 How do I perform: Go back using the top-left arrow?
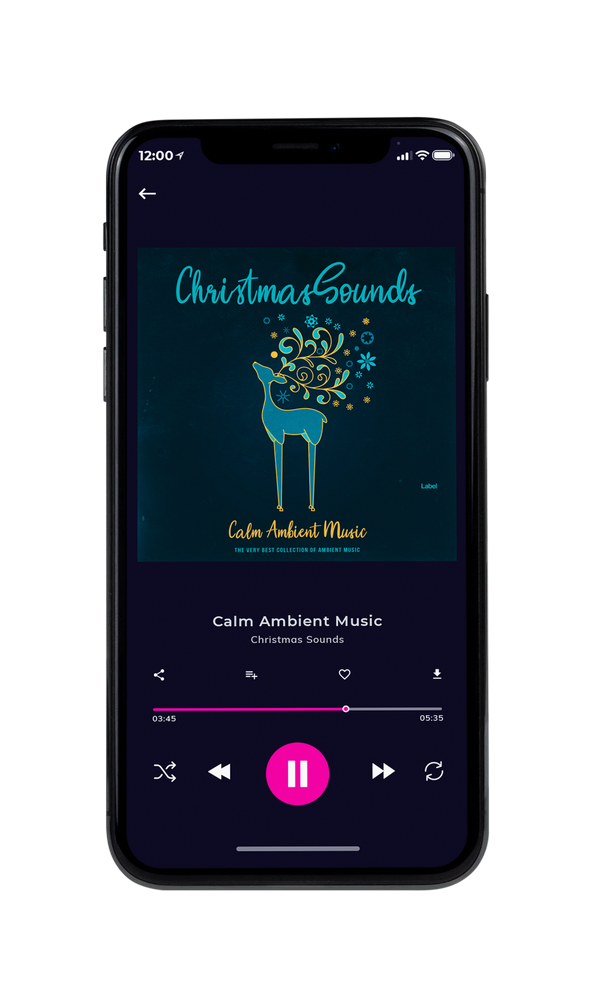(x=147, y=193)
